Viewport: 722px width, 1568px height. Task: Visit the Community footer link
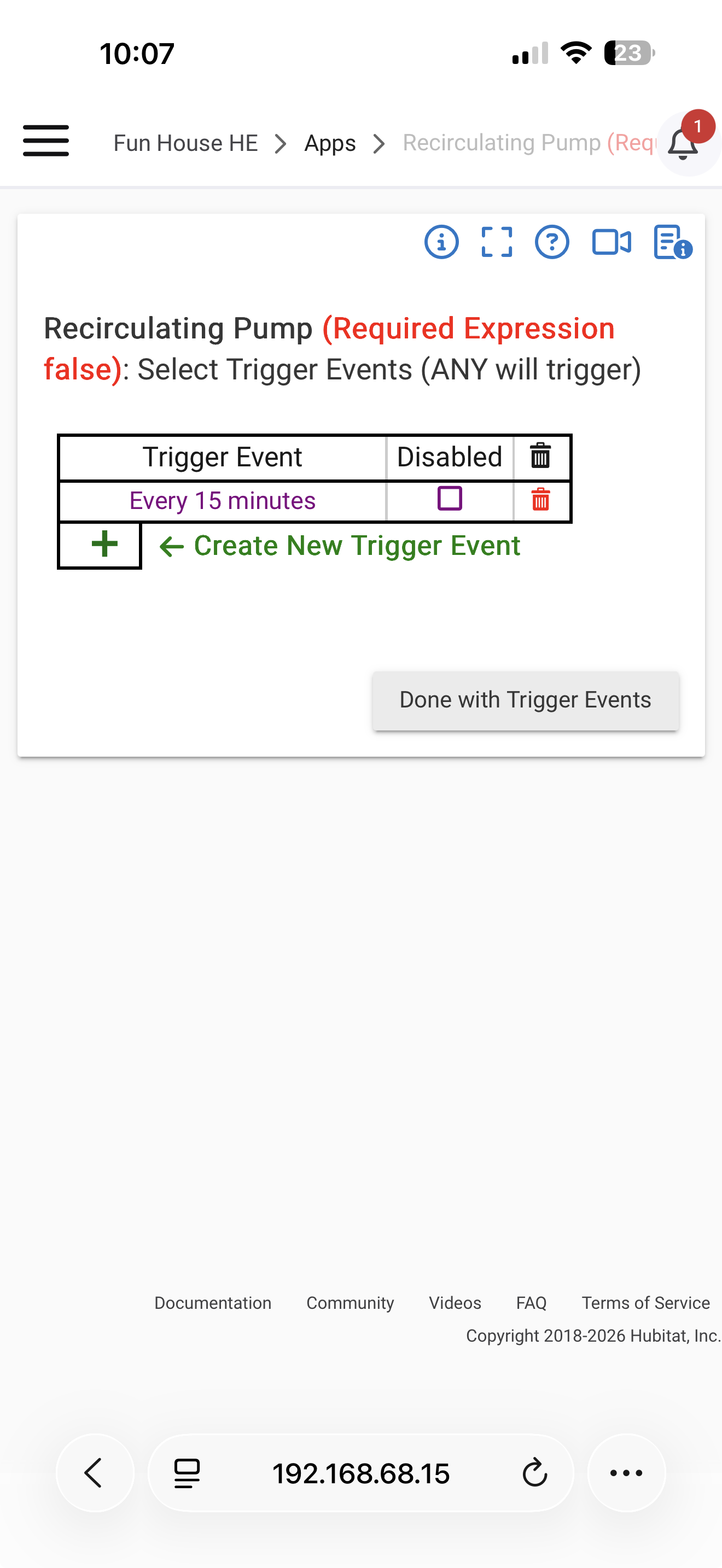[x=350, y=1303]
